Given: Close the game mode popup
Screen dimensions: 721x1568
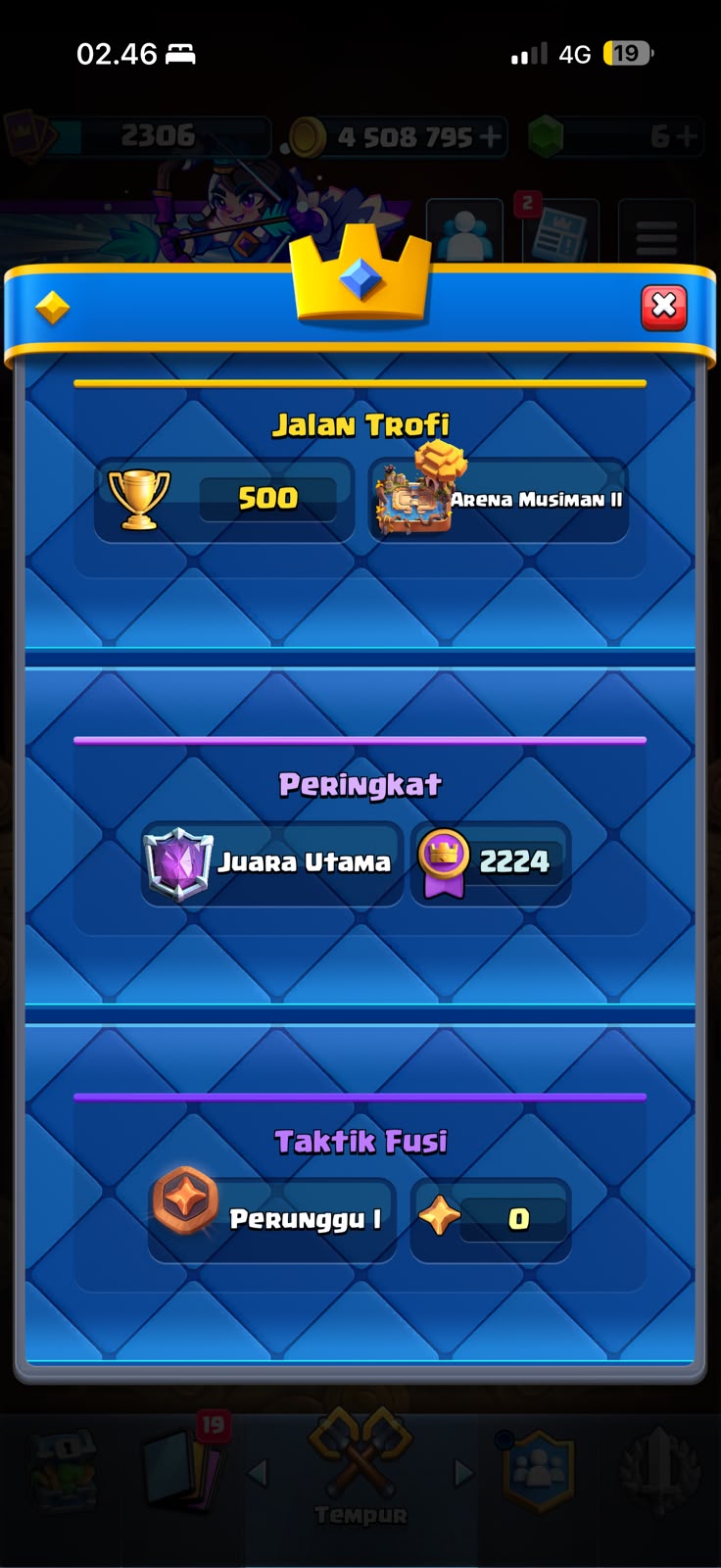Looking at the screenshot, I should click(664, 307).
